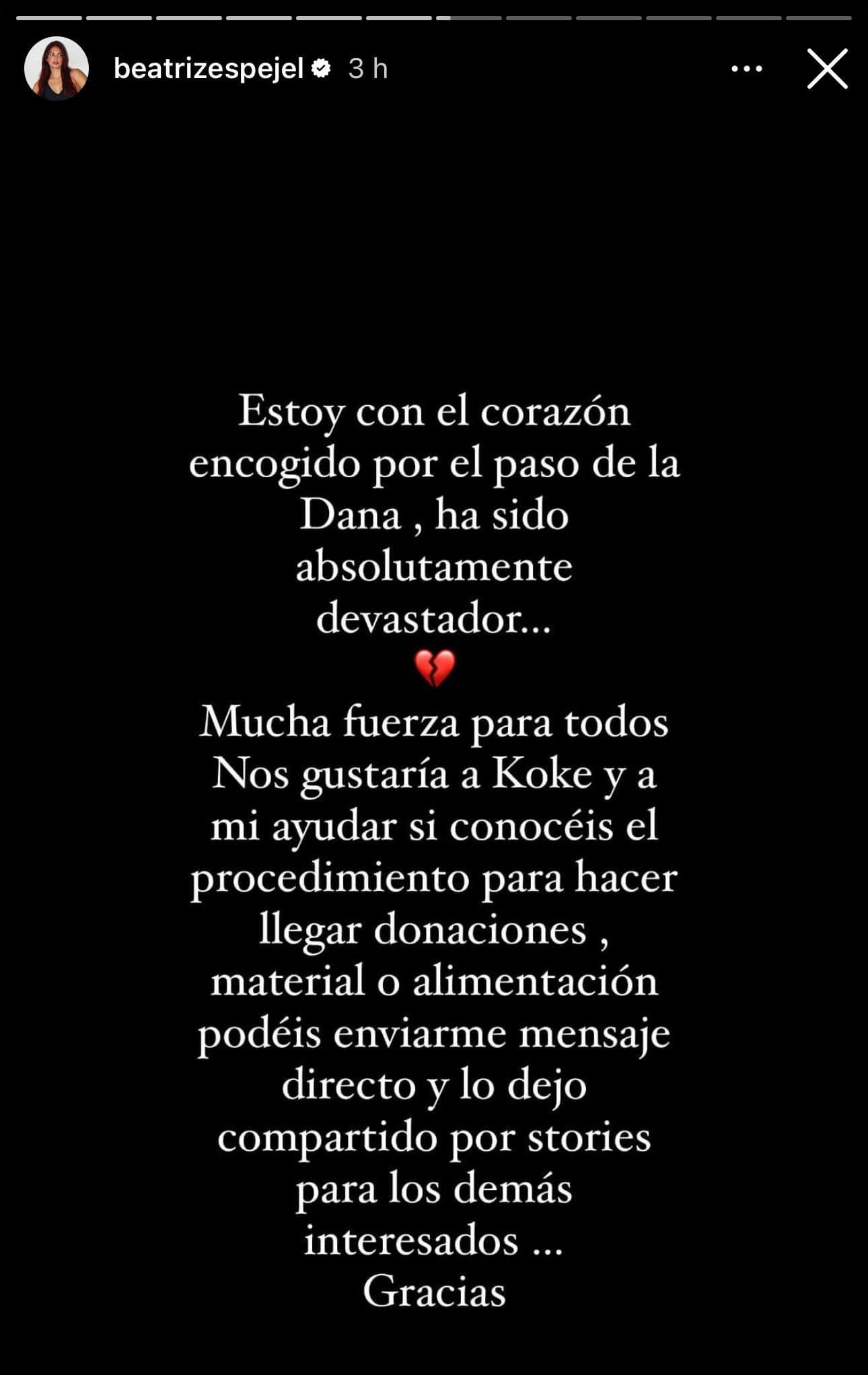The image size is (868, 1375).
Task: Select the leftmost dot of the options menu
Action: pyautogui.click(x=733, y=67)
